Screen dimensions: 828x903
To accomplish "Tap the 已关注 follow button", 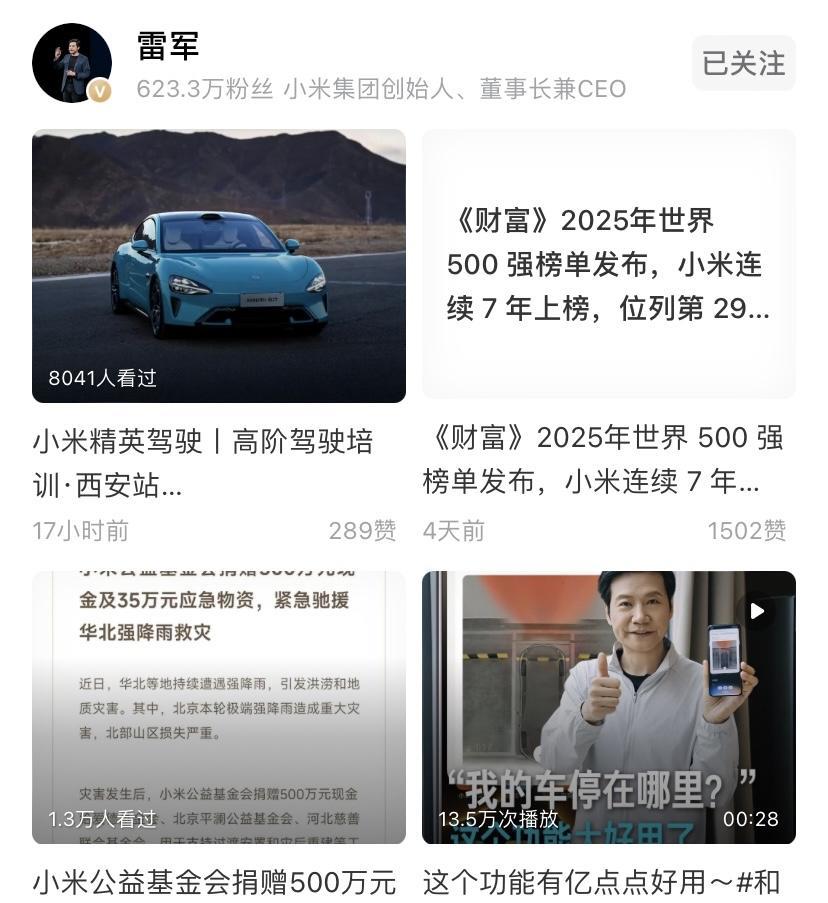I will pyautogui.click(x=743, y=63).
